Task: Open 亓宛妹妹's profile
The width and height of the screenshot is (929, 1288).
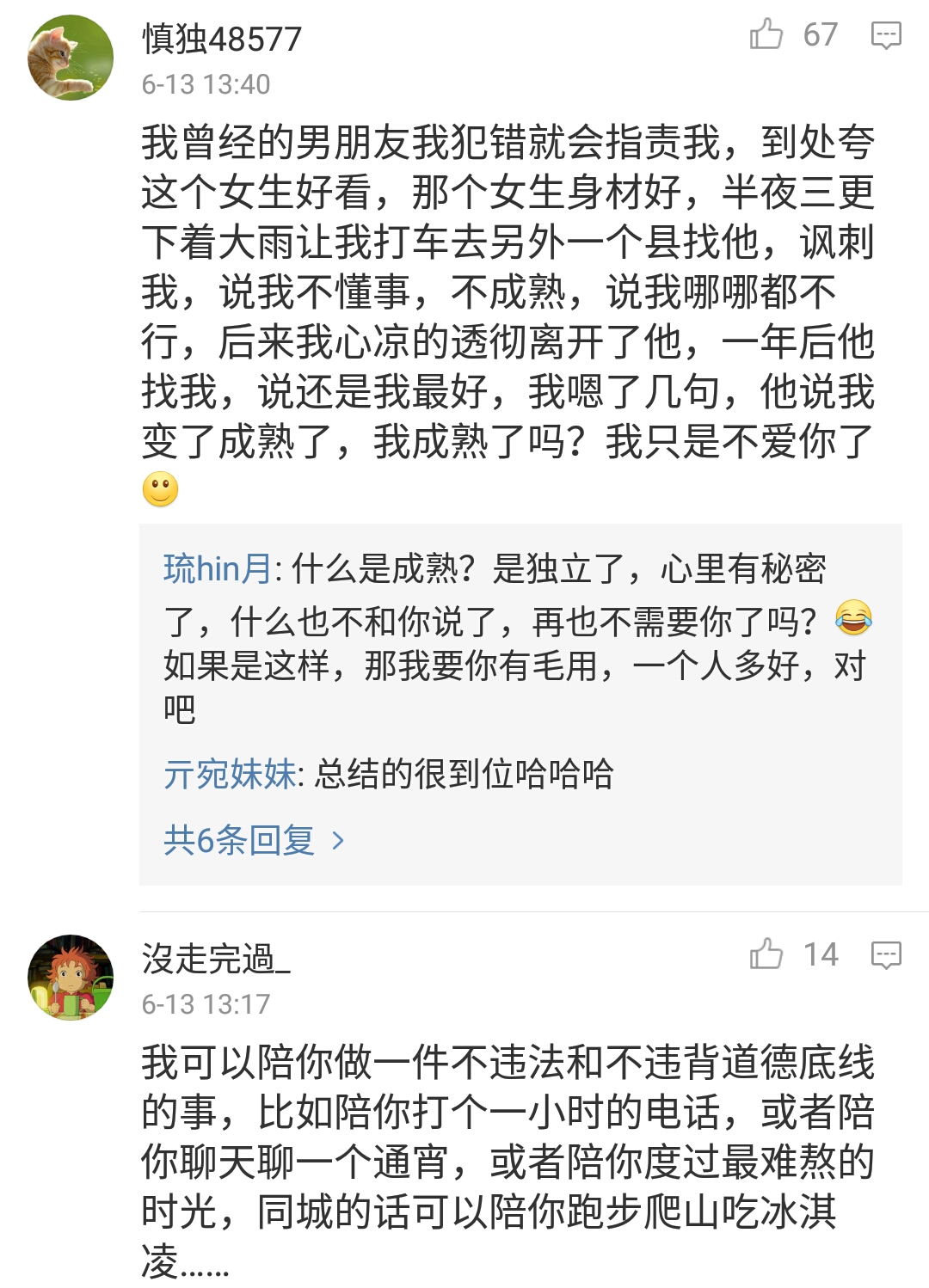Action: point(228,776)
